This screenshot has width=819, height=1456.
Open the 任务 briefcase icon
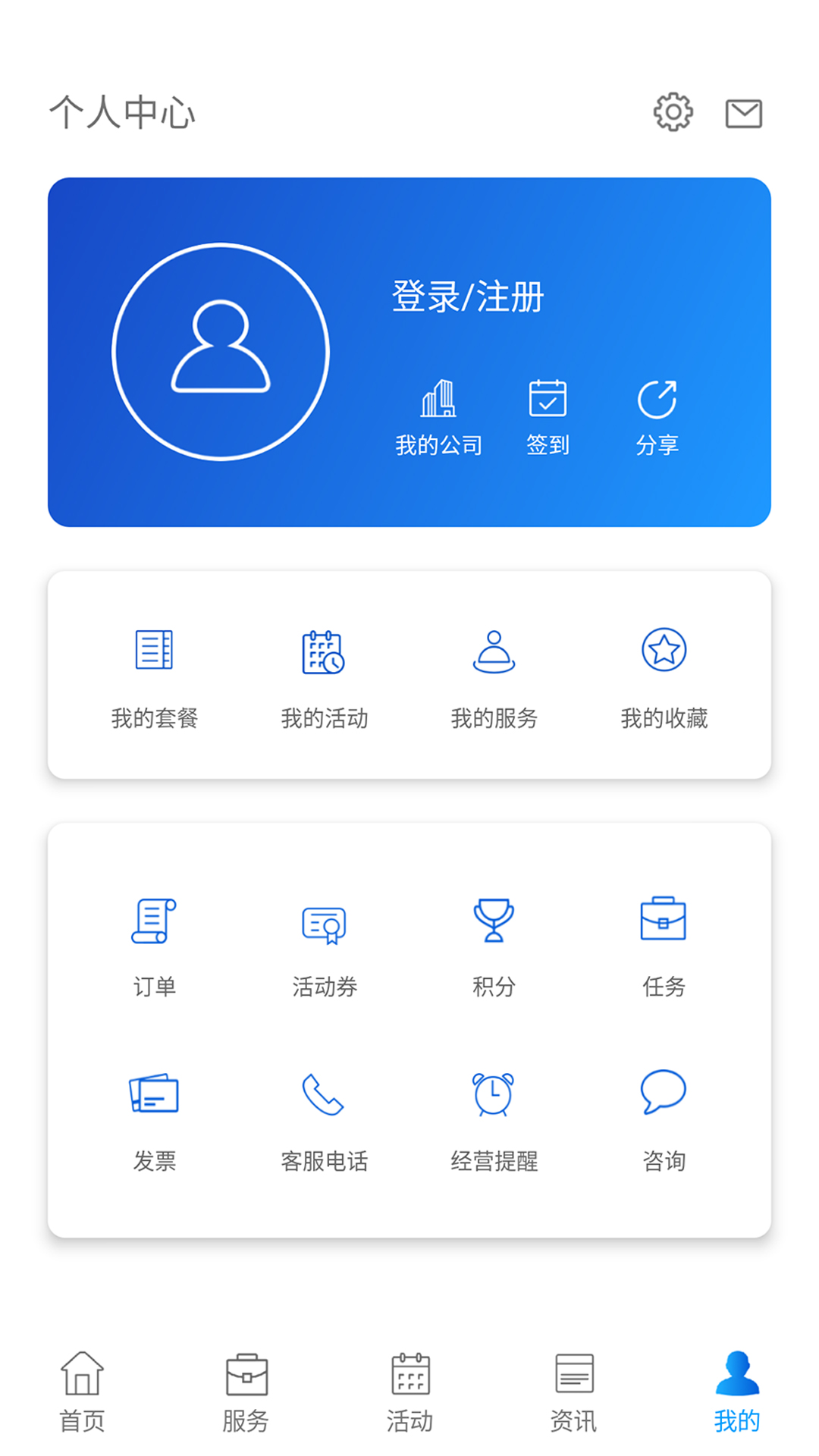pyautogui.click(x=664, y=920)
